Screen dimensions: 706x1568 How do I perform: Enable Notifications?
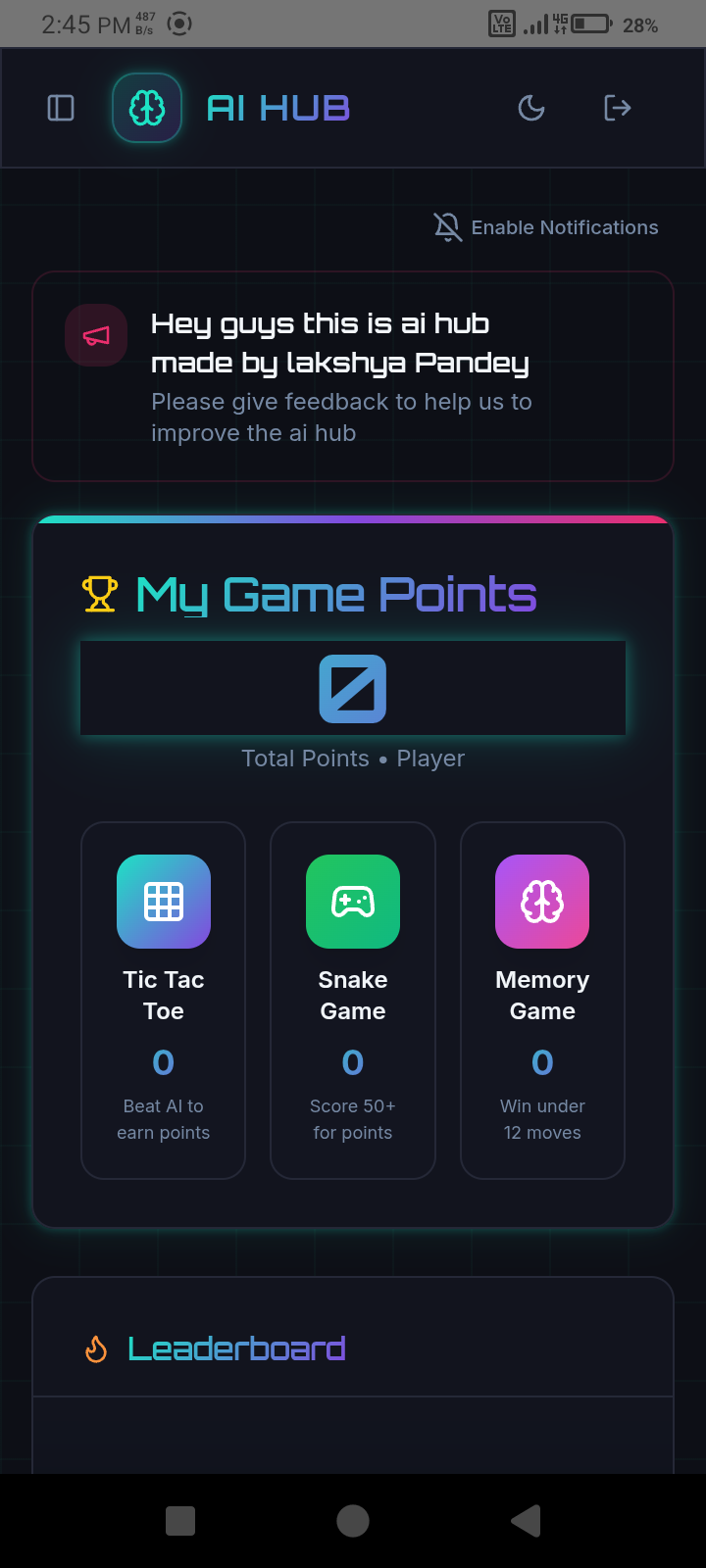coord(546,227)
